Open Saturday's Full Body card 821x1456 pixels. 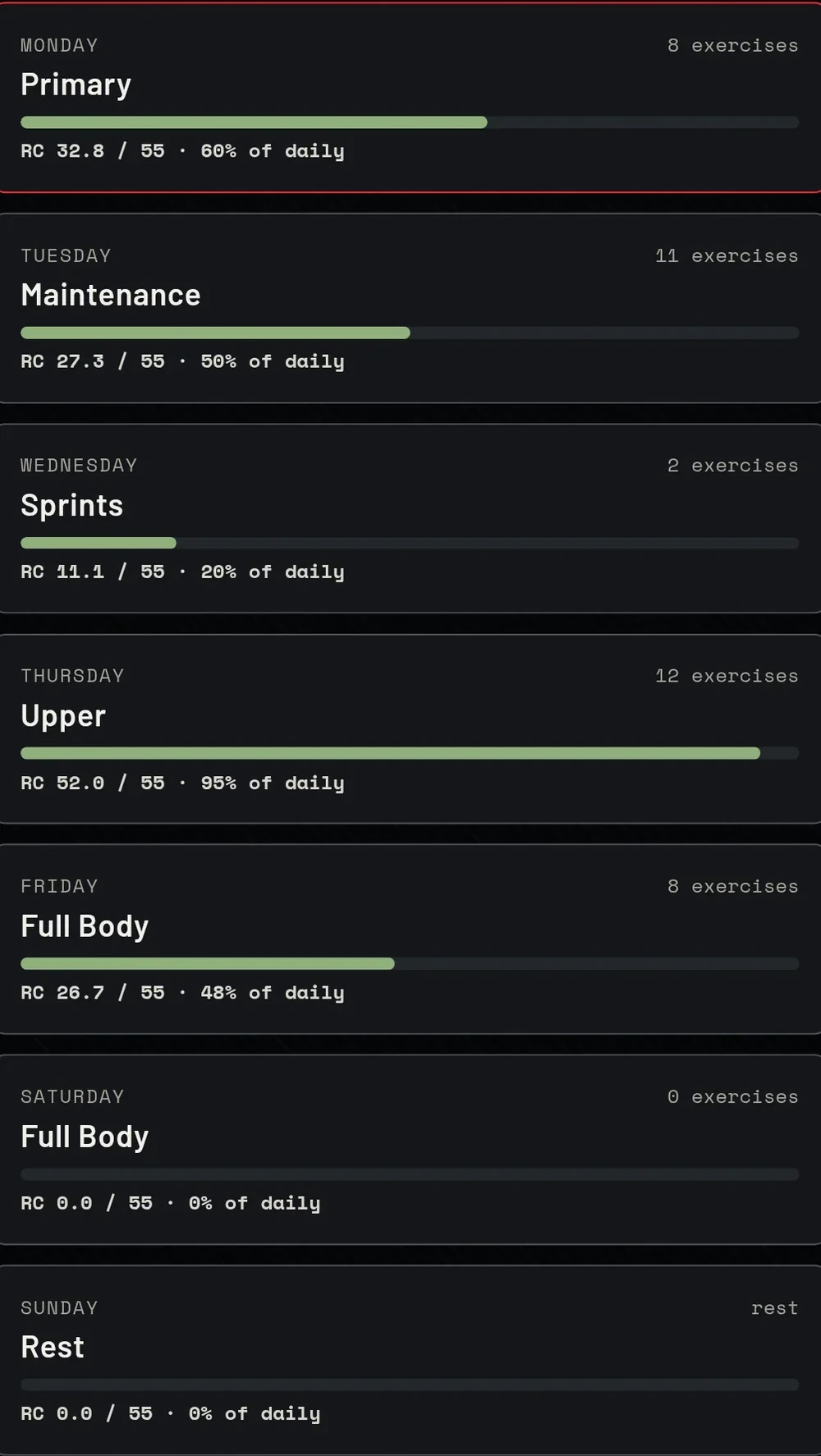[x=410, y=1150]
